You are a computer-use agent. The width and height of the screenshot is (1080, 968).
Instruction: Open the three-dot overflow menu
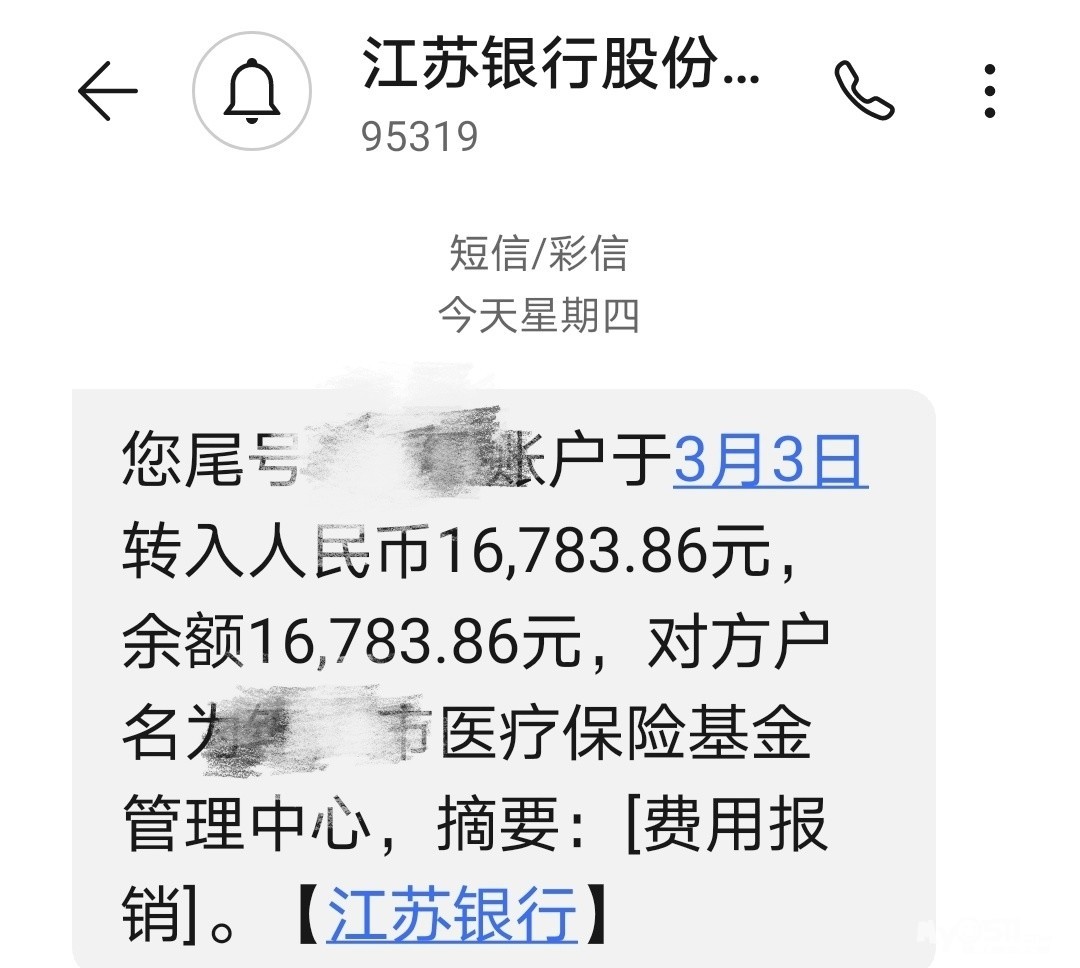989,91
